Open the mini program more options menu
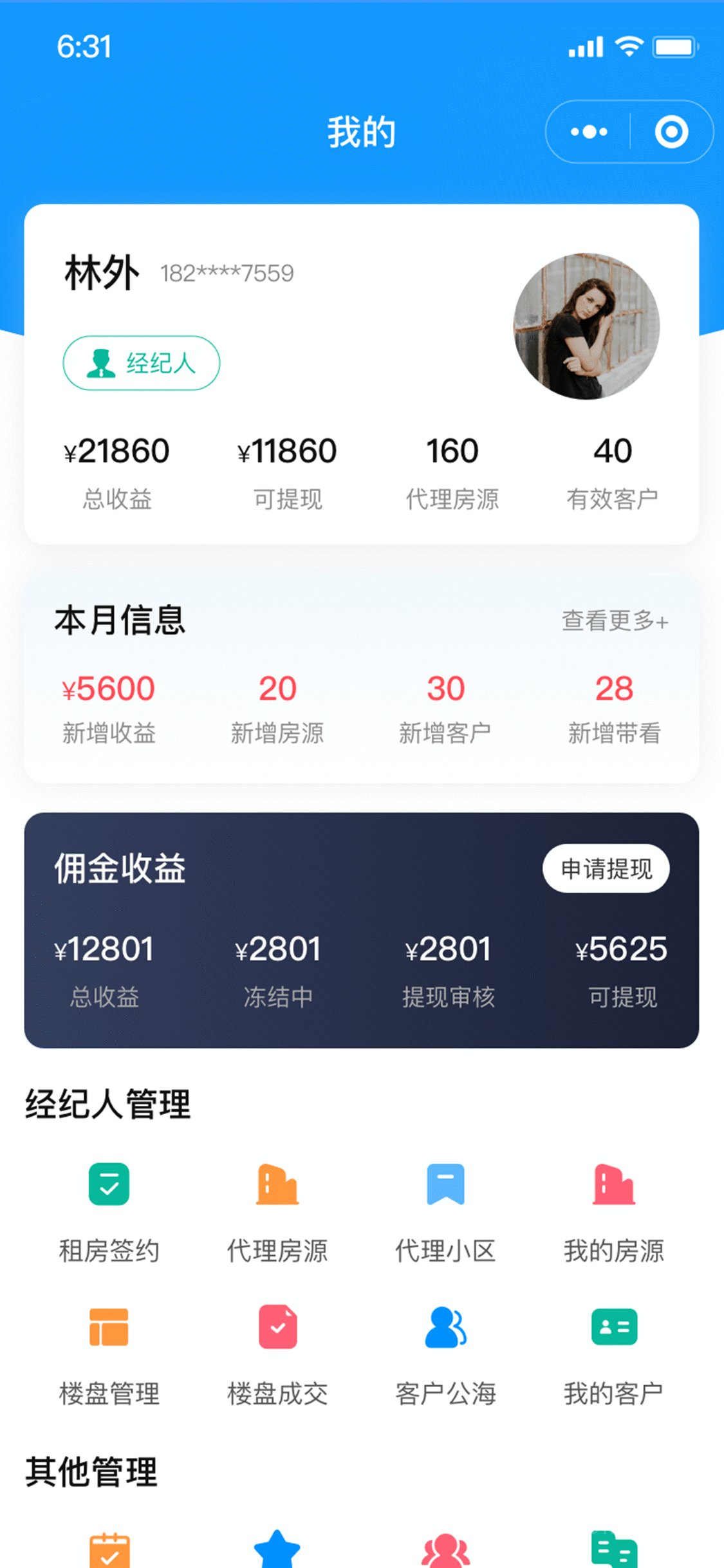Viewport: 724px width, 1568px height. (x=589, y=132)
